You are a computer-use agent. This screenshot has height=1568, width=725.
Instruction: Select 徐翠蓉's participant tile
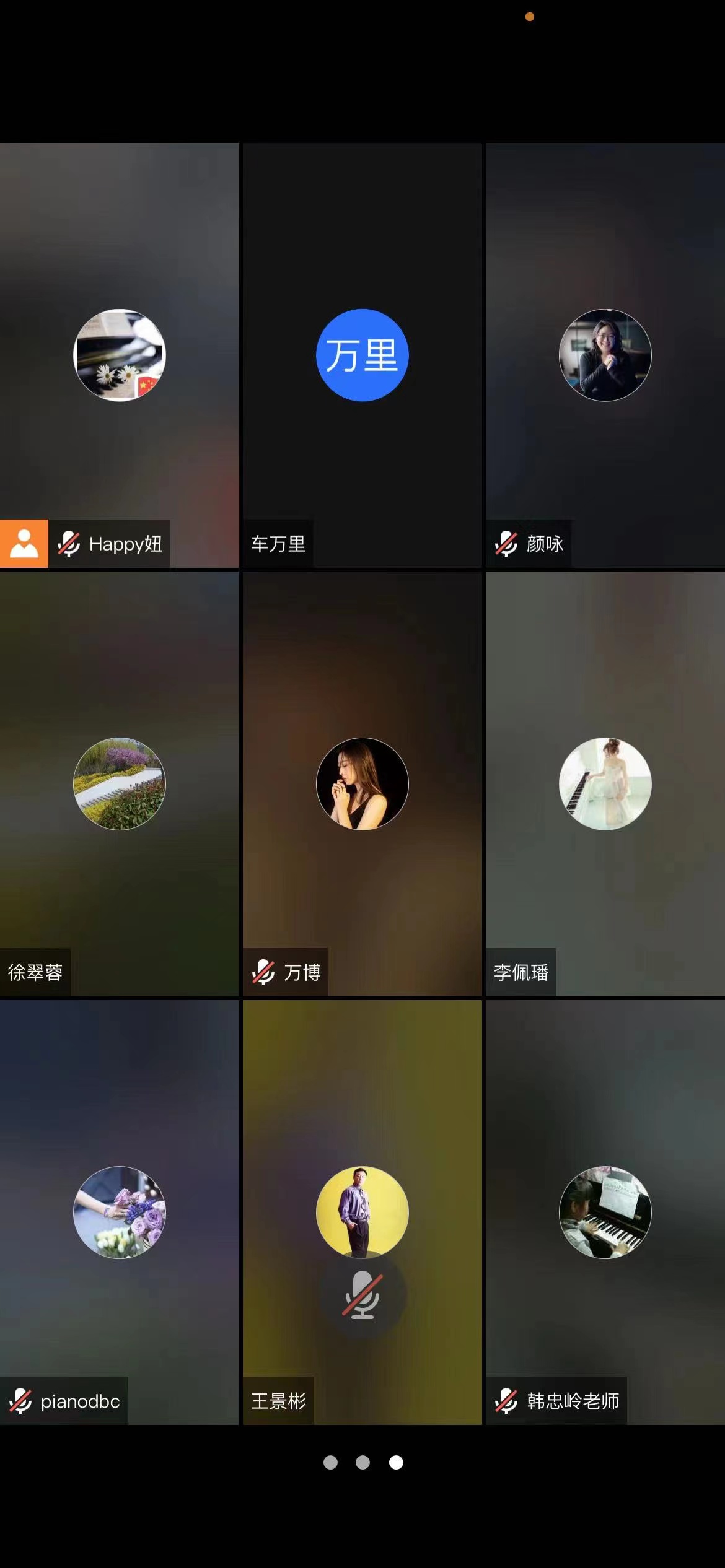[119, 783]
